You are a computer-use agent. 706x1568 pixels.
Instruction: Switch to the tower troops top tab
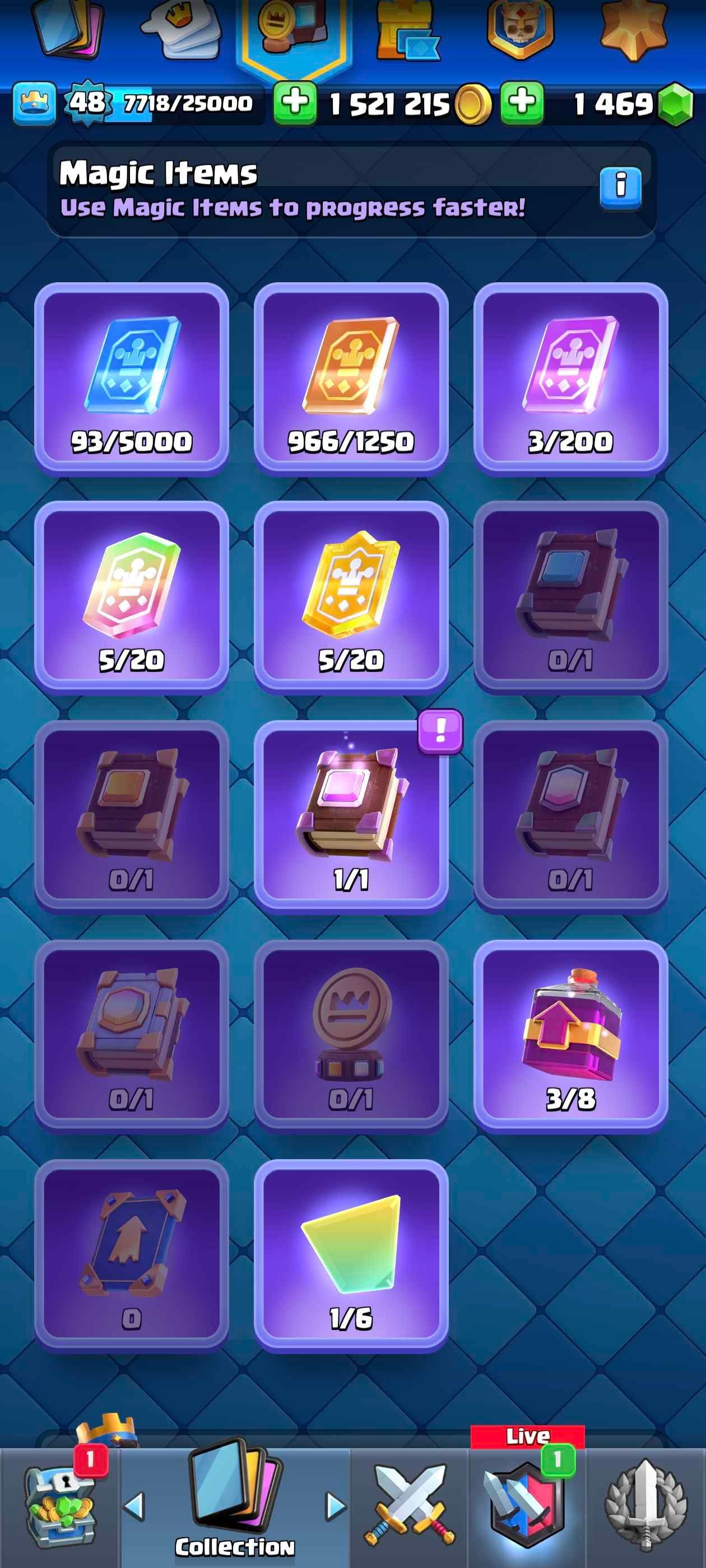pos(407,30)
